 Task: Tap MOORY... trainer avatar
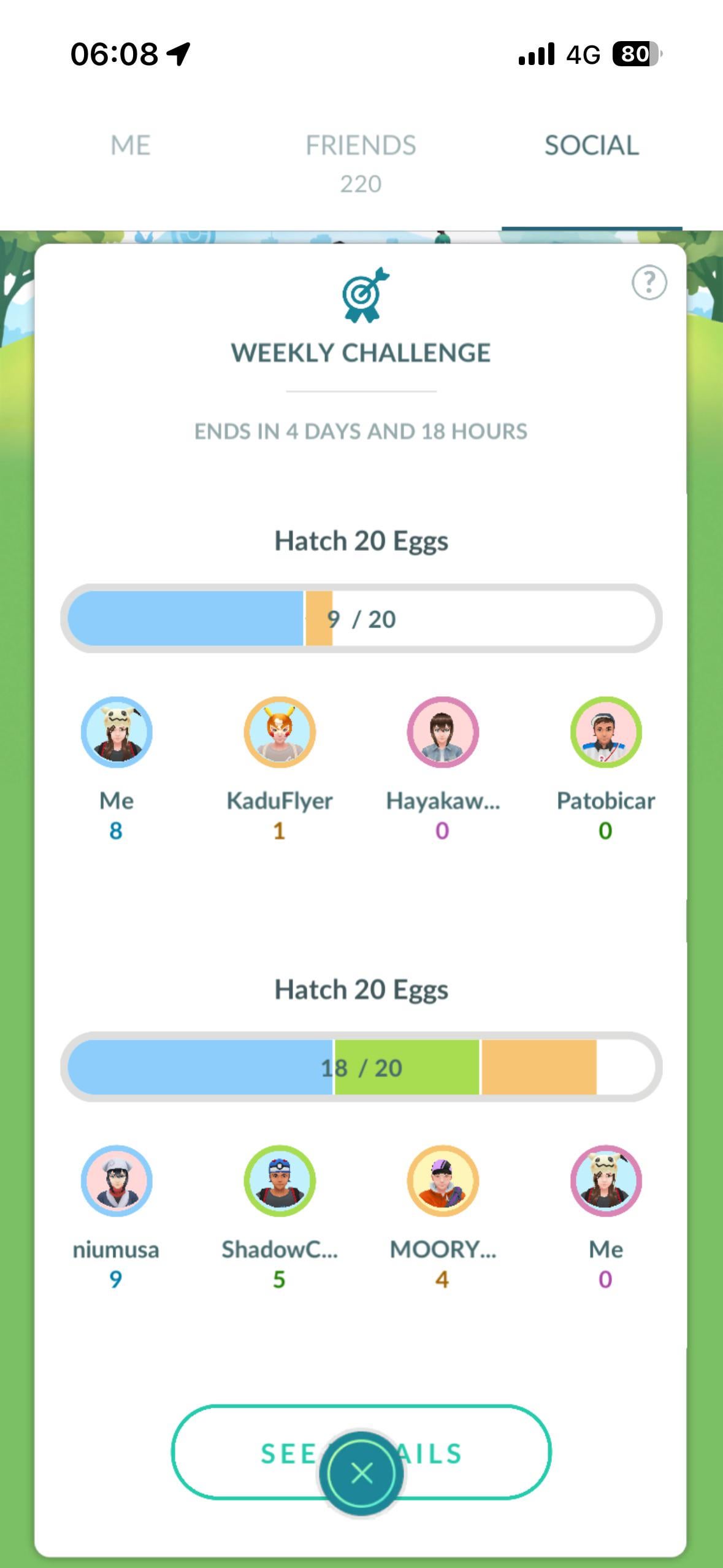pyautogui.click(x=443, y=1180)
